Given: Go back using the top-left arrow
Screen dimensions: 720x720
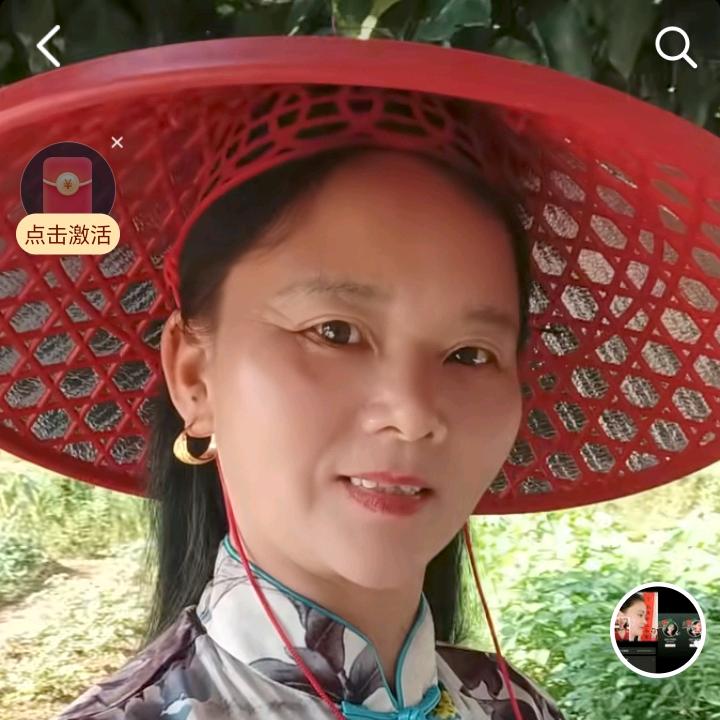Looking at the screenshot, I should point(48,46).
